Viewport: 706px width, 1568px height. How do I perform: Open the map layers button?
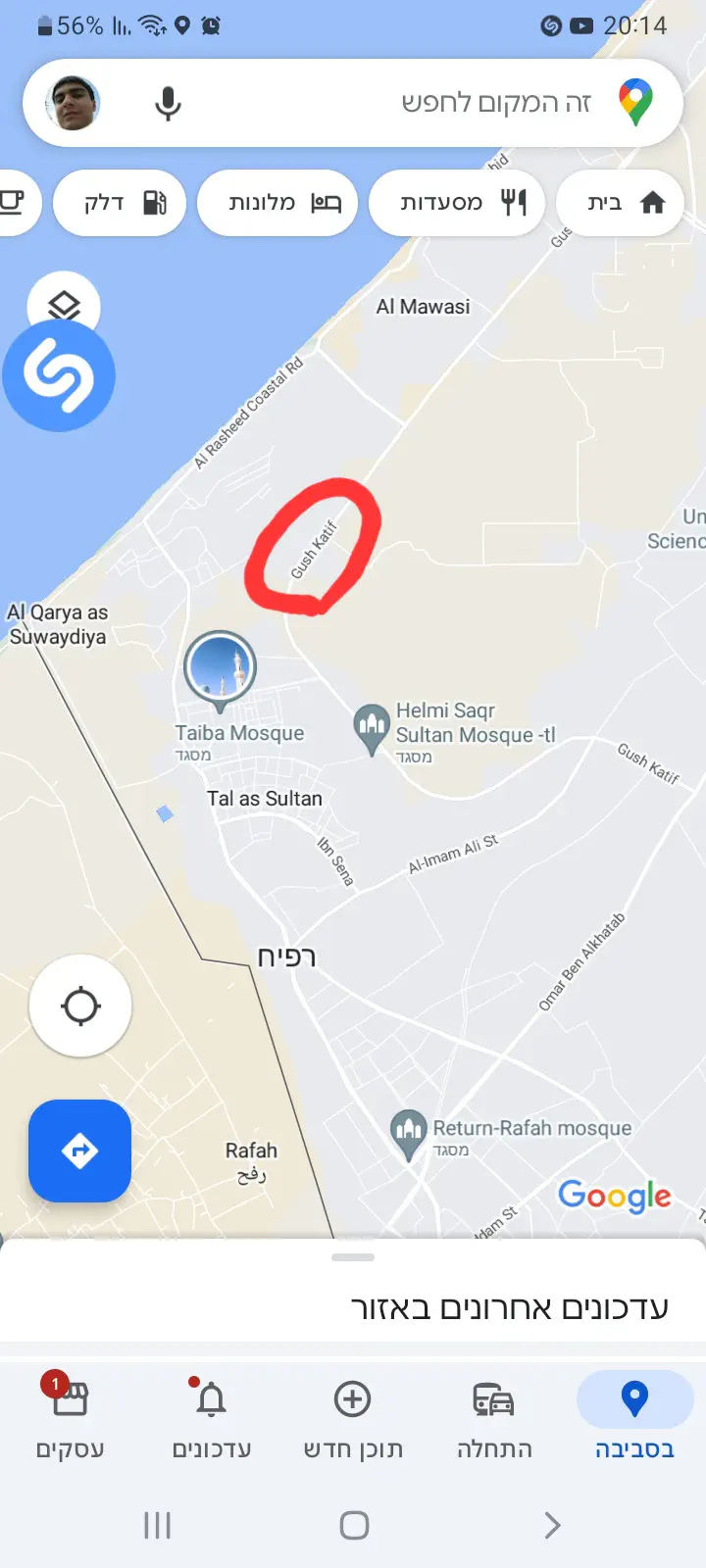pyautogui.click(x=64, y=300)
